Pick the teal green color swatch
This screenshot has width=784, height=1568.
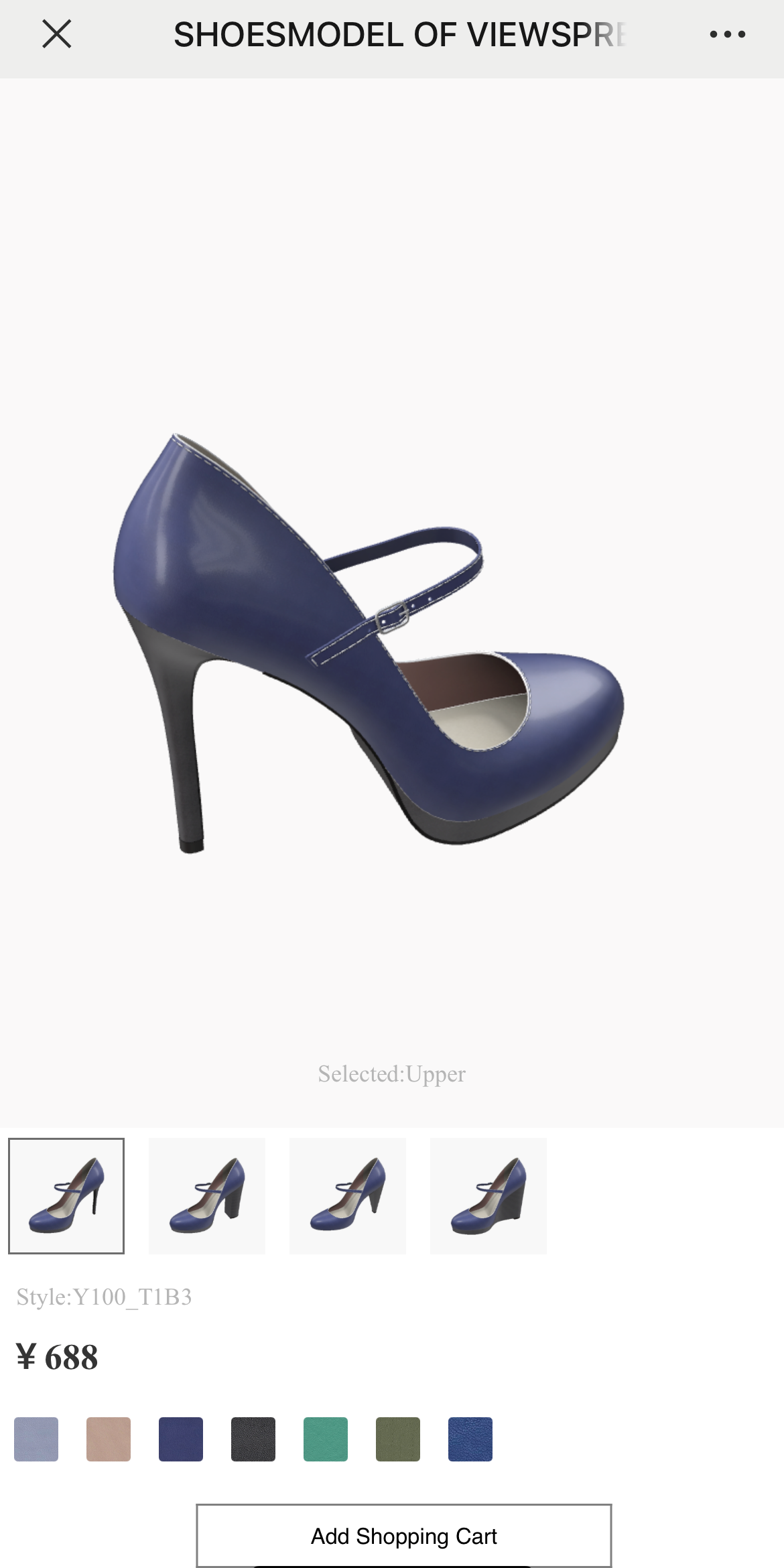click(326, 1439)
